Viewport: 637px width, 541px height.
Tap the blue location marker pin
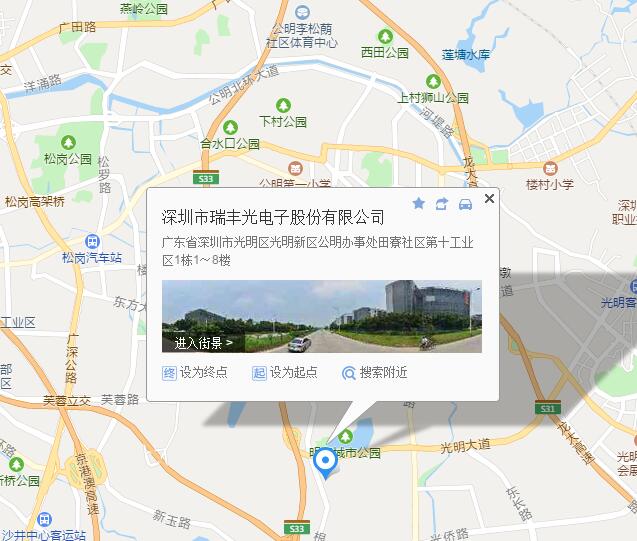click(324, 462)
